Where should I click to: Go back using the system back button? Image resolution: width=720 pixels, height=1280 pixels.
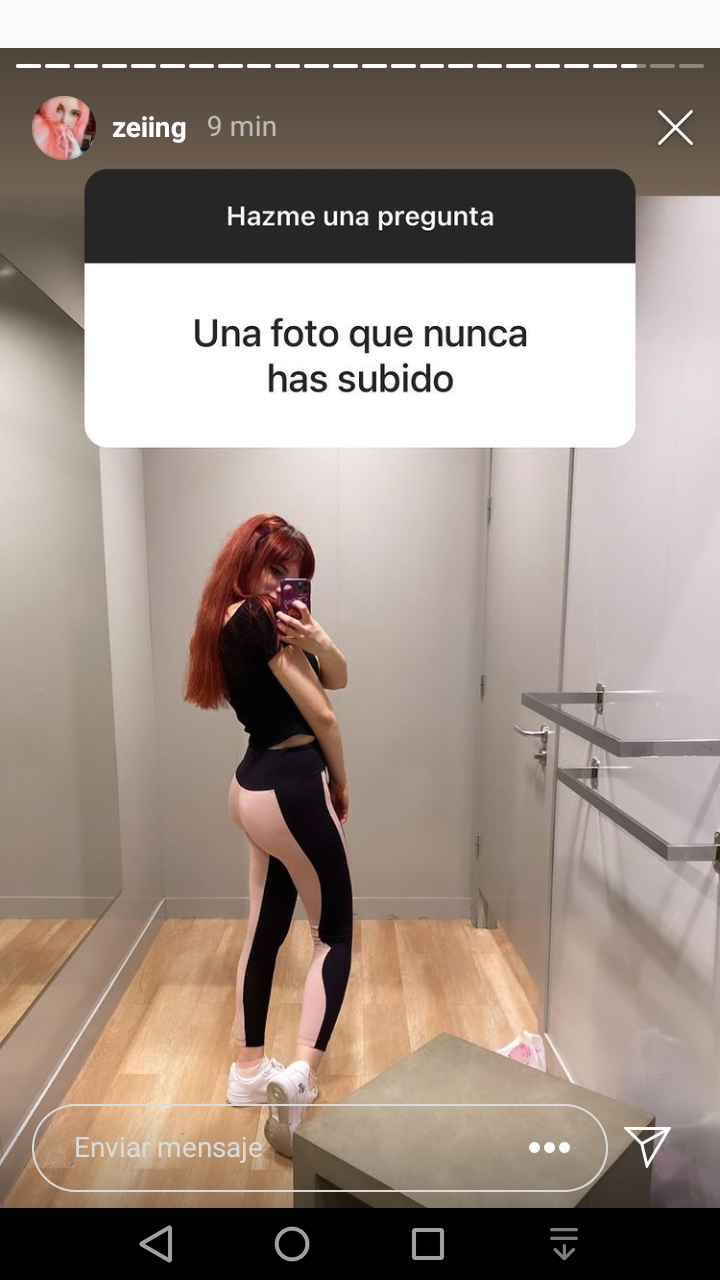tap(156, 1244)
